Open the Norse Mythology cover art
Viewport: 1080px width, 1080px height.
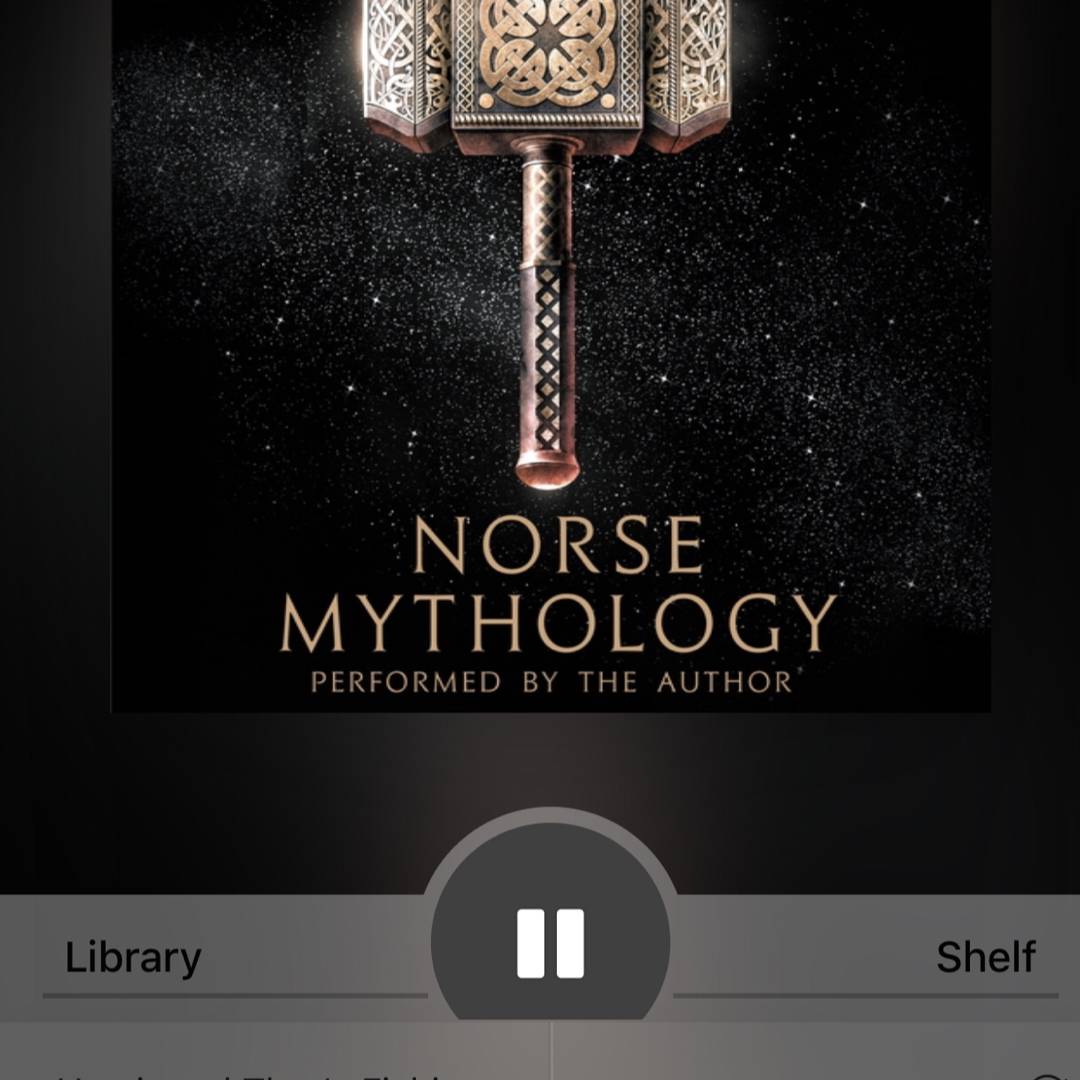pyautogui.click(x=550, y=360)
